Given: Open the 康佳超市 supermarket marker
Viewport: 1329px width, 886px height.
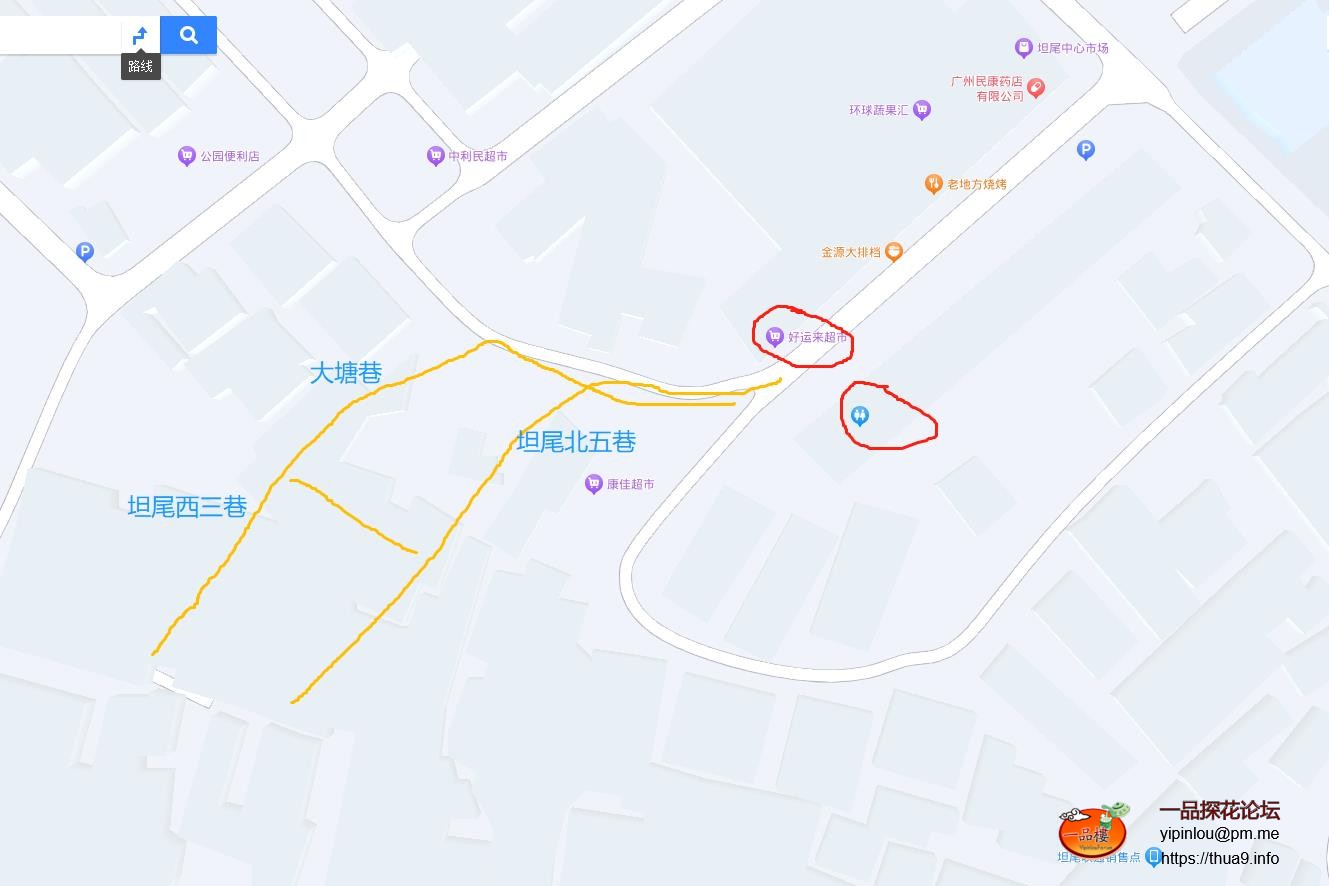Looking at the screenshot, I should tap(594, 484).
